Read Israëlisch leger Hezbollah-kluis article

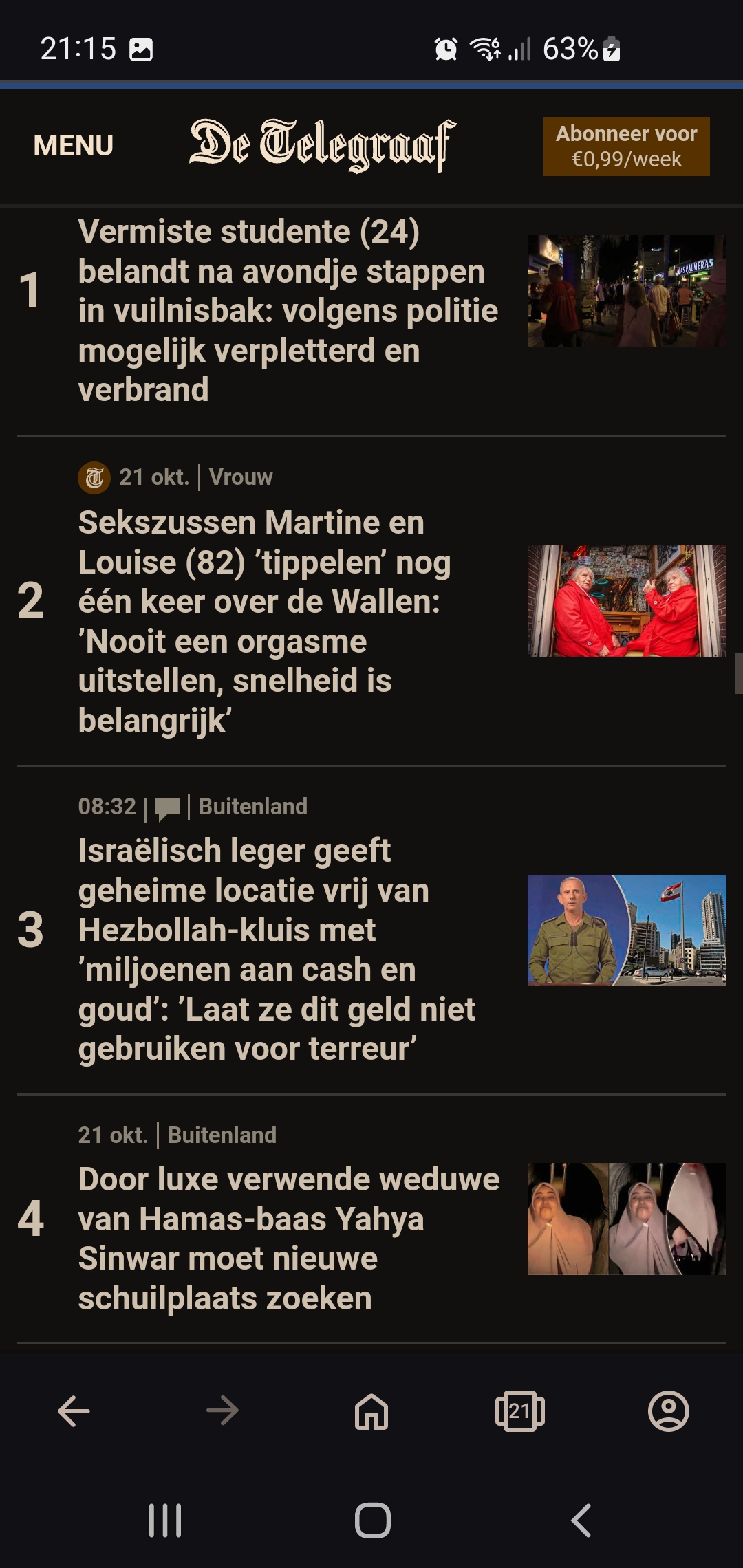(277, 950)
